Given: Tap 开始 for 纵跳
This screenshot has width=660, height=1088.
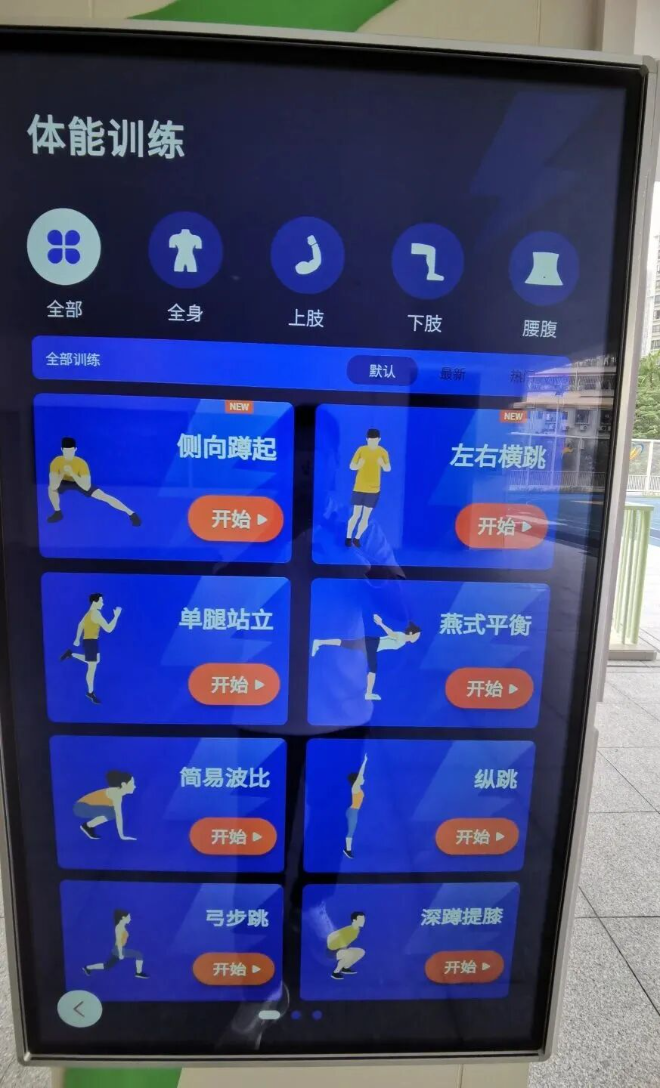Looking at the screenshot, I should 477,837.
